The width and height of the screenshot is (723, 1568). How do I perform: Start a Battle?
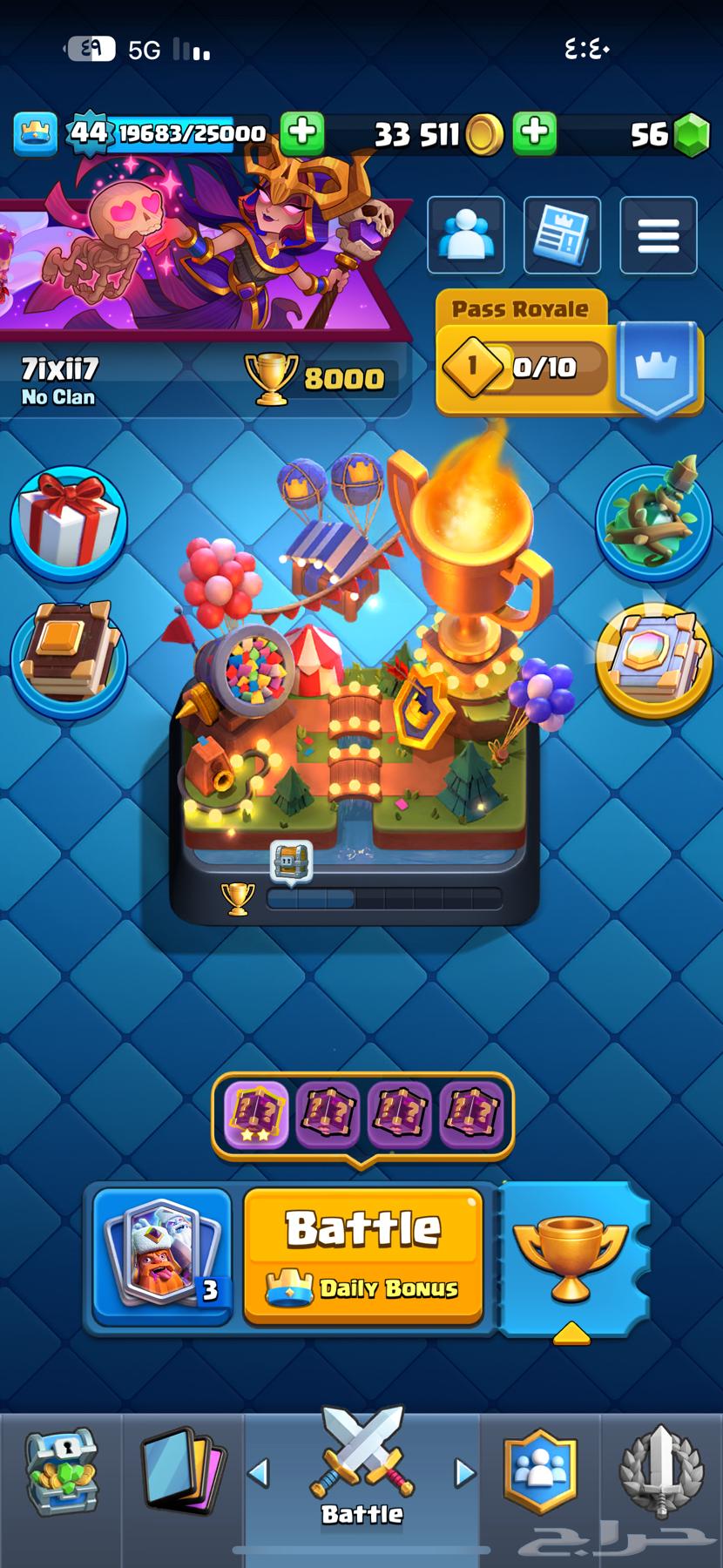(363, 1255)
